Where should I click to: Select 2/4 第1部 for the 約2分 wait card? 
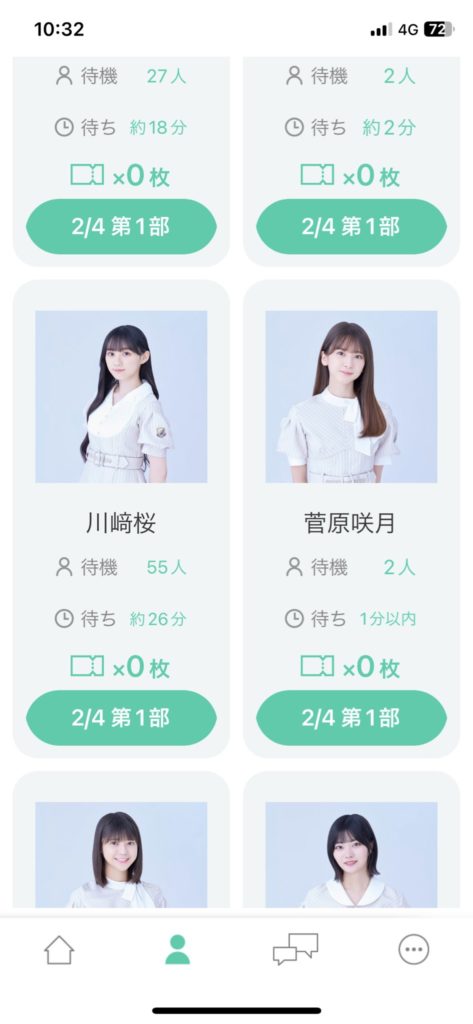click(x=351, y=227)
